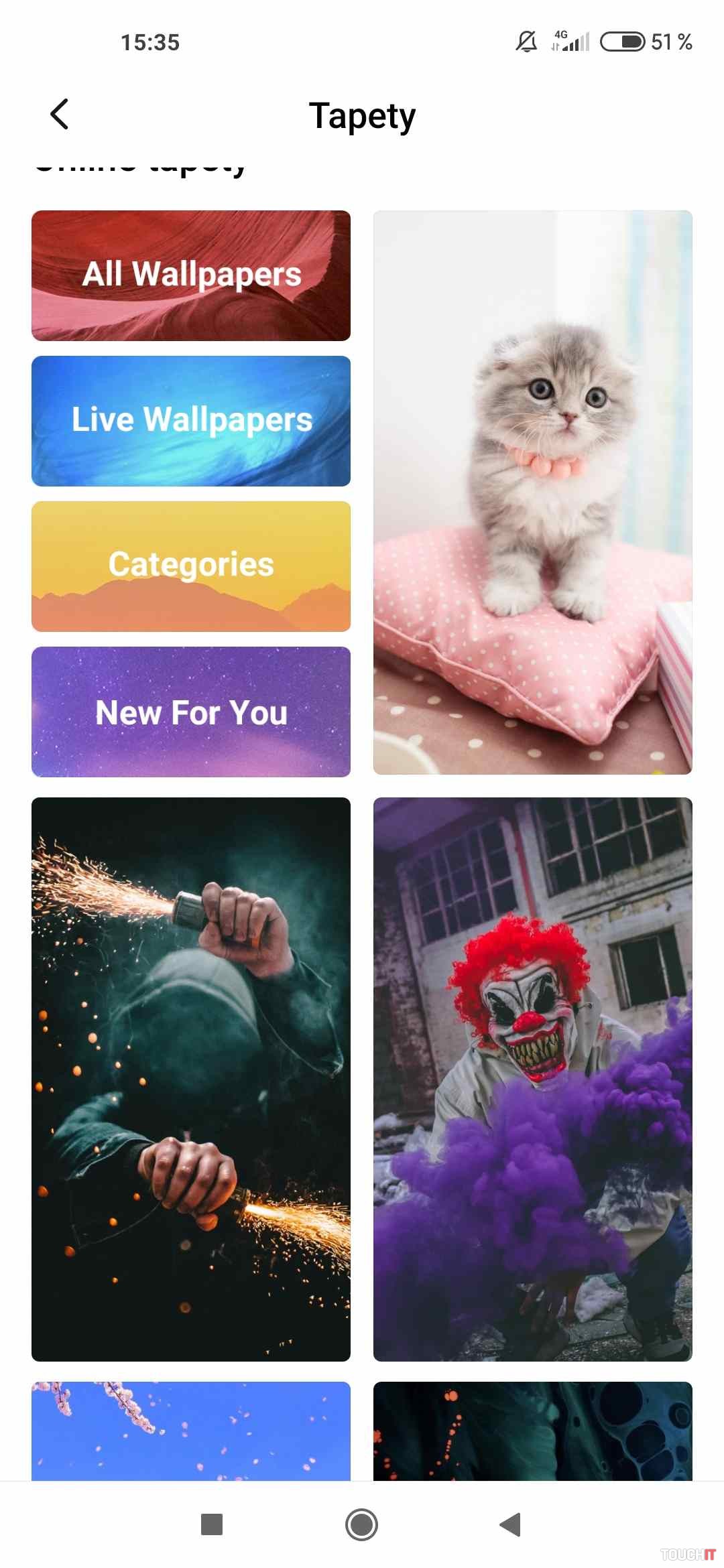Viewport: 724px width, 1568px height.
Task: Open the sparkler hands wallpaper
Action: (191, 1079)
